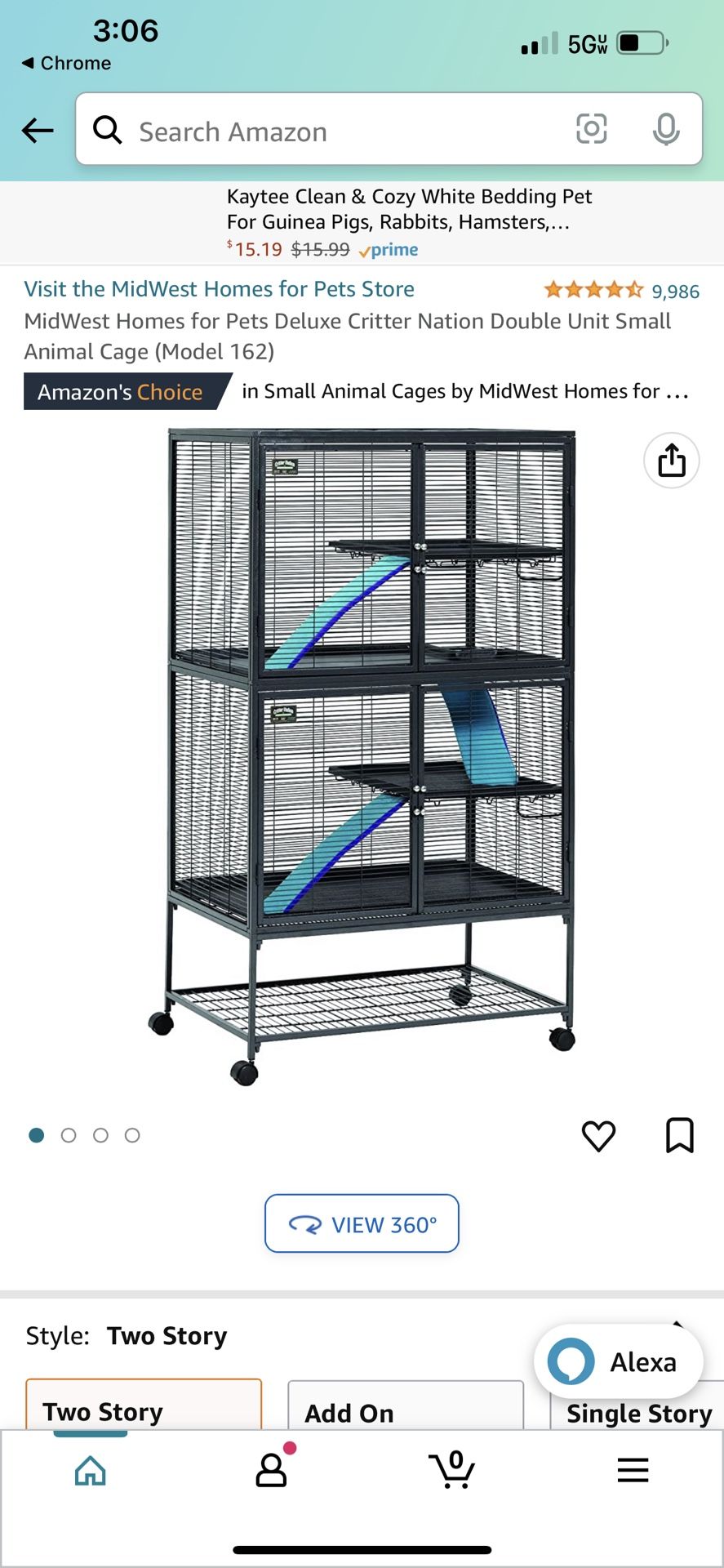Viewport: 724px width, 1568px height.
Task: Open camera lens search
Action: (x=591, y=129)
